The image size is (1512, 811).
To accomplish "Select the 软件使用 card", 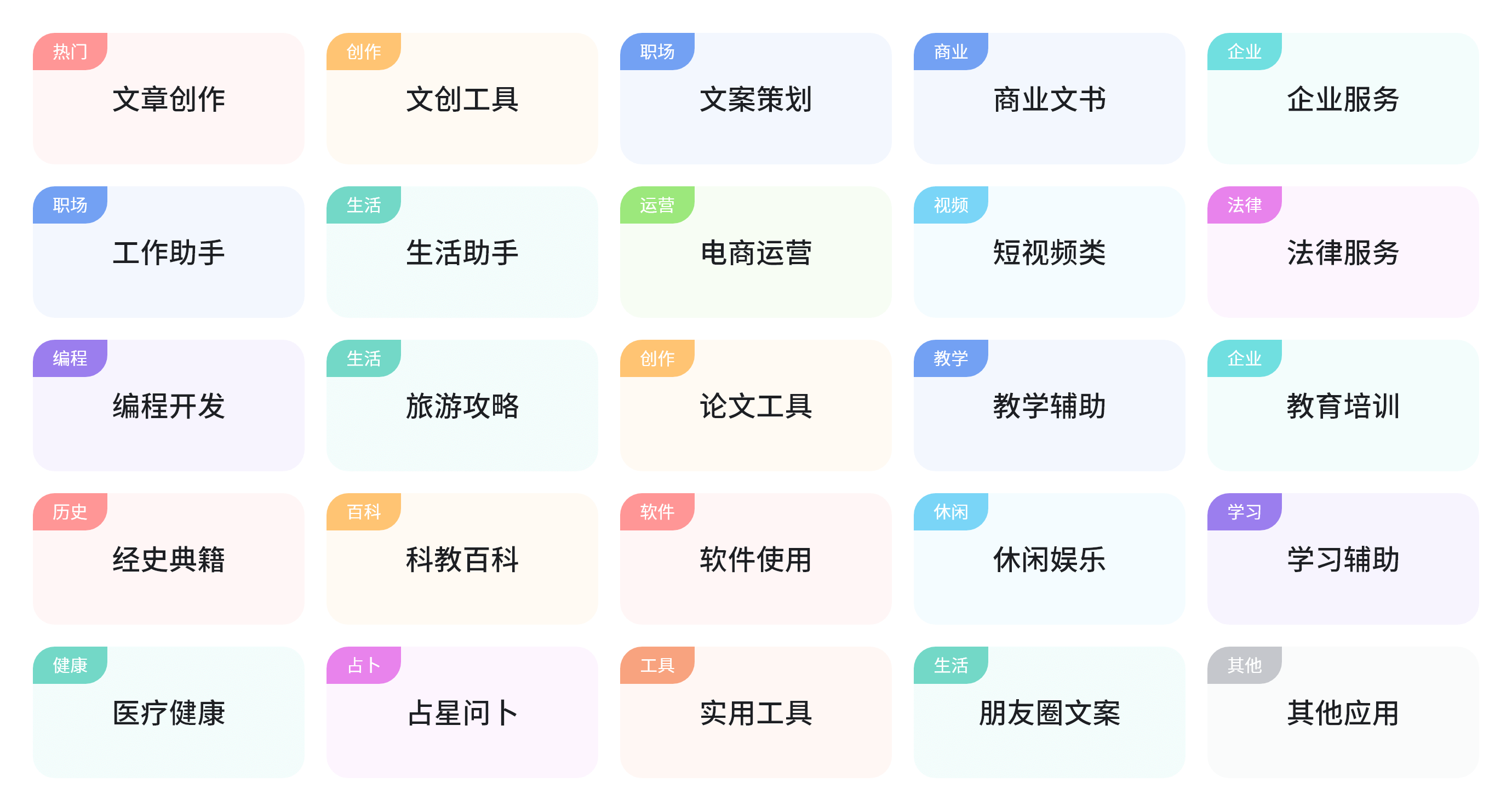I will (x=755, y=559).
